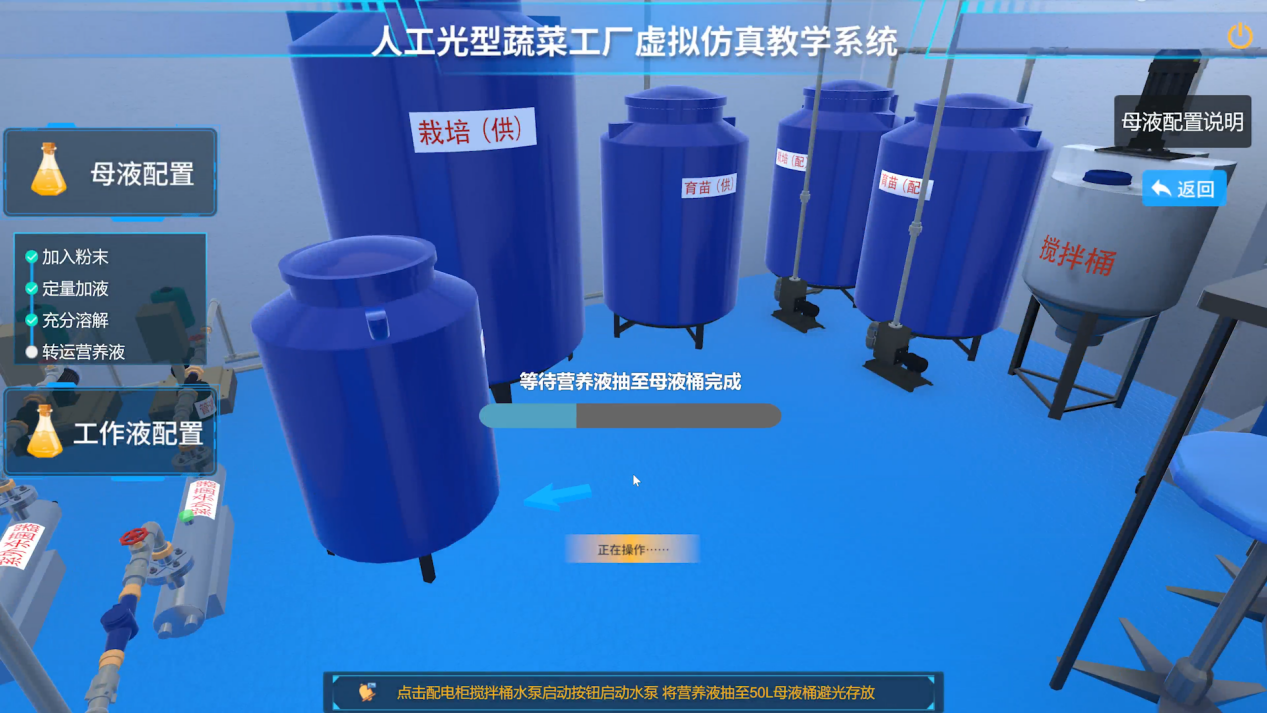Go back with the 返回 button
The width and height of the screenshot is (1267, 713).
pyautogui.click(x=1184, y=188)
